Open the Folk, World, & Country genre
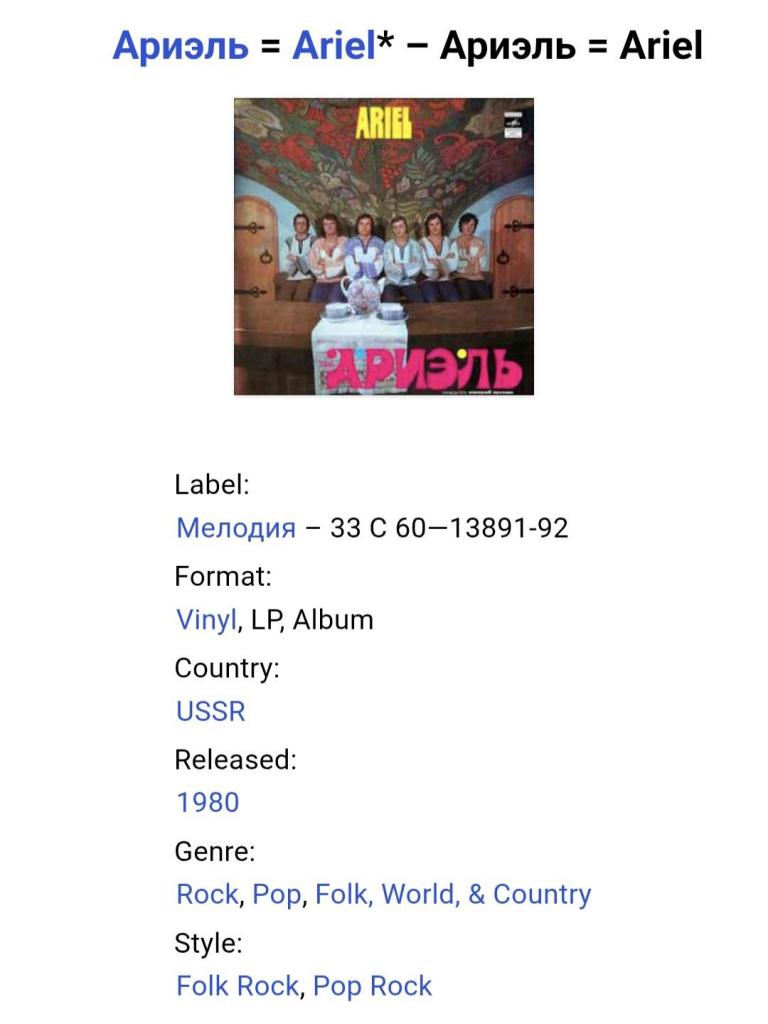This screenshot has height=1024, width=768. [453, 894]
